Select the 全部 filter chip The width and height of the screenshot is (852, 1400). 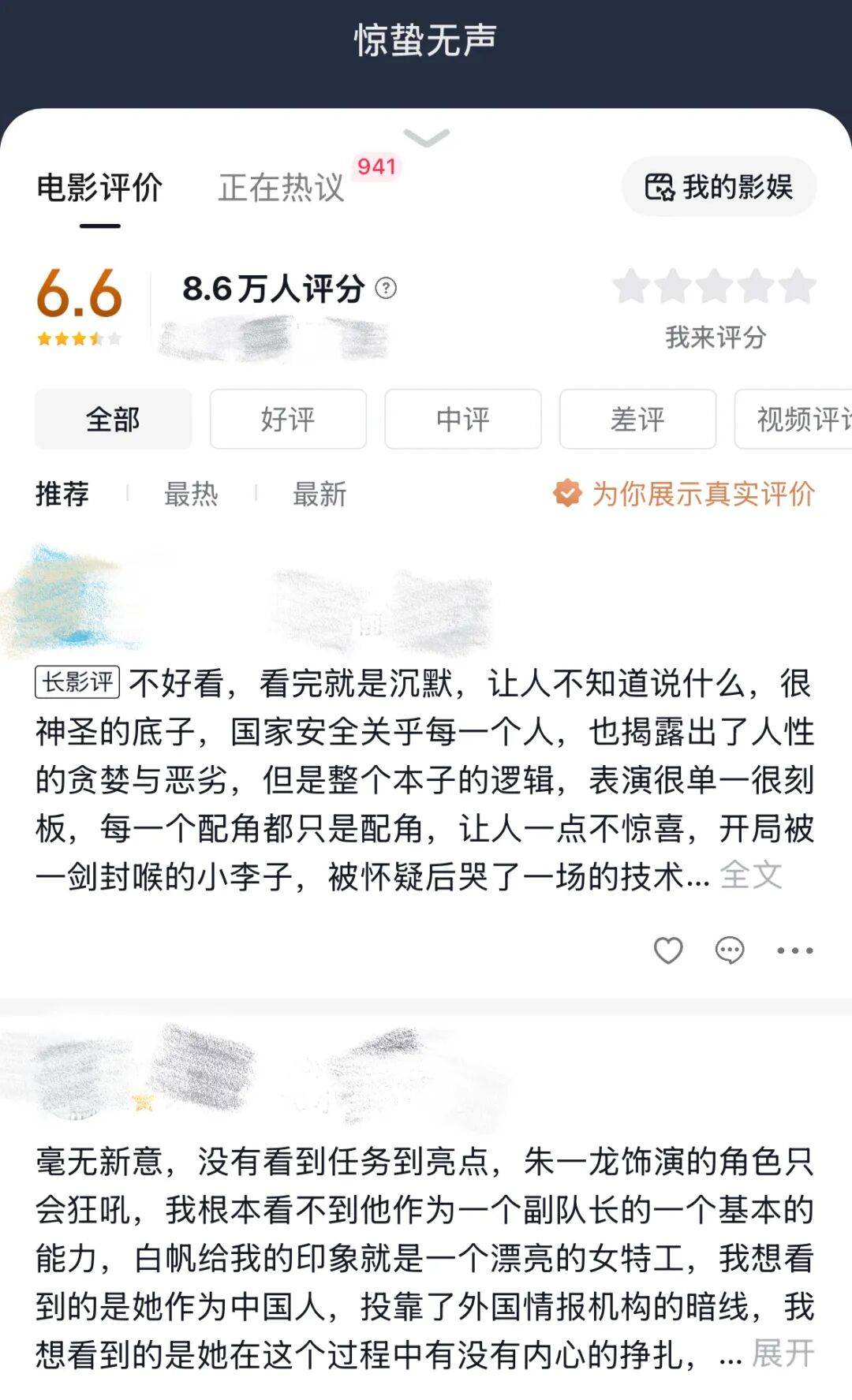click(x=113, y=419)
